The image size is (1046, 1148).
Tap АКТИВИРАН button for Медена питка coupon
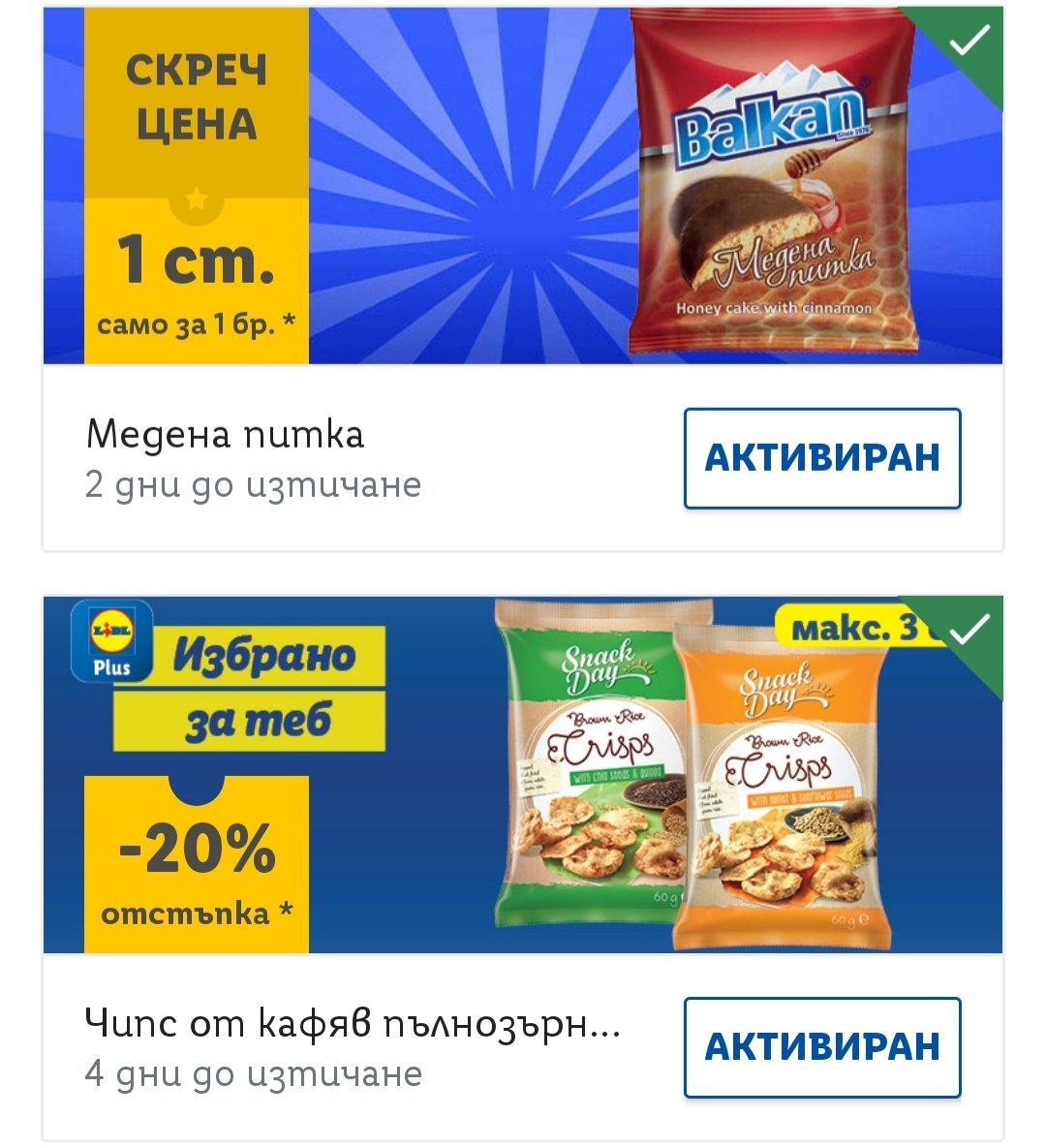tap(821, 458)
